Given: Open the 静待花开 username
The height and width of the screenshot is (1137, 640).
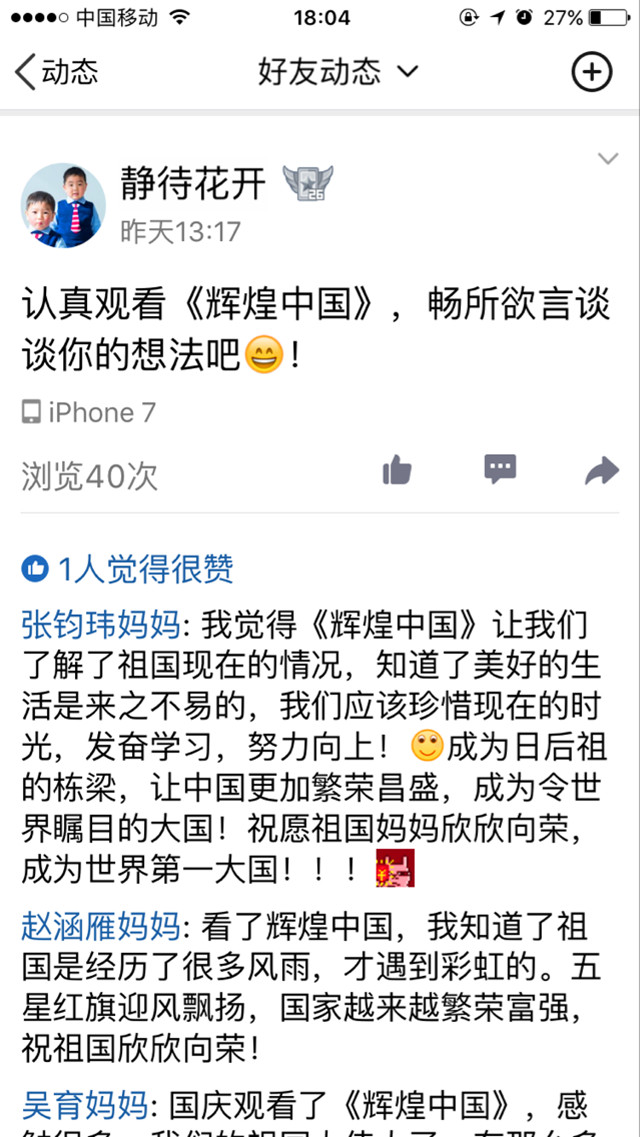Looking at the screenshot, I should [193, 184].
